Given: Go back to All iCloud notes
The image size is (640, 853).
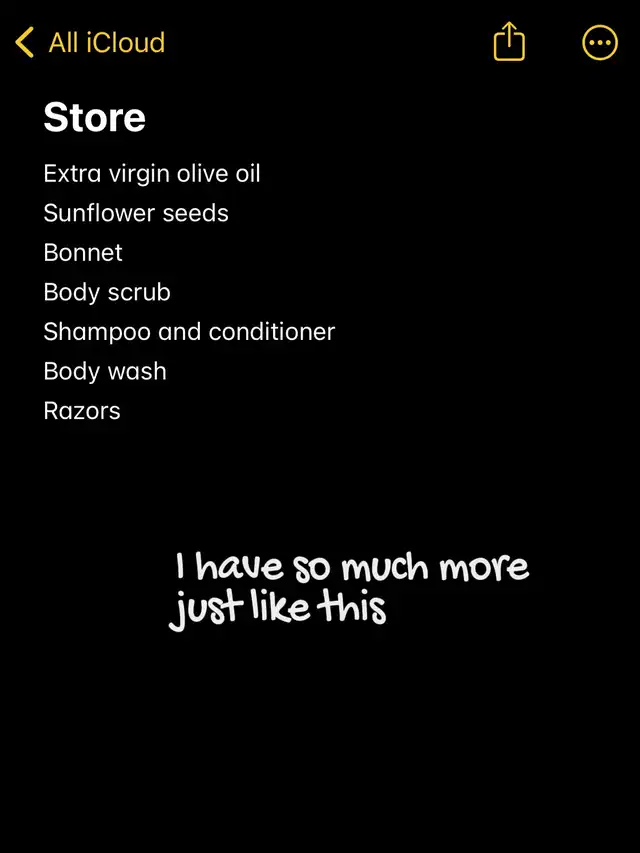Looking at the screenshot, I should [90, 43].
